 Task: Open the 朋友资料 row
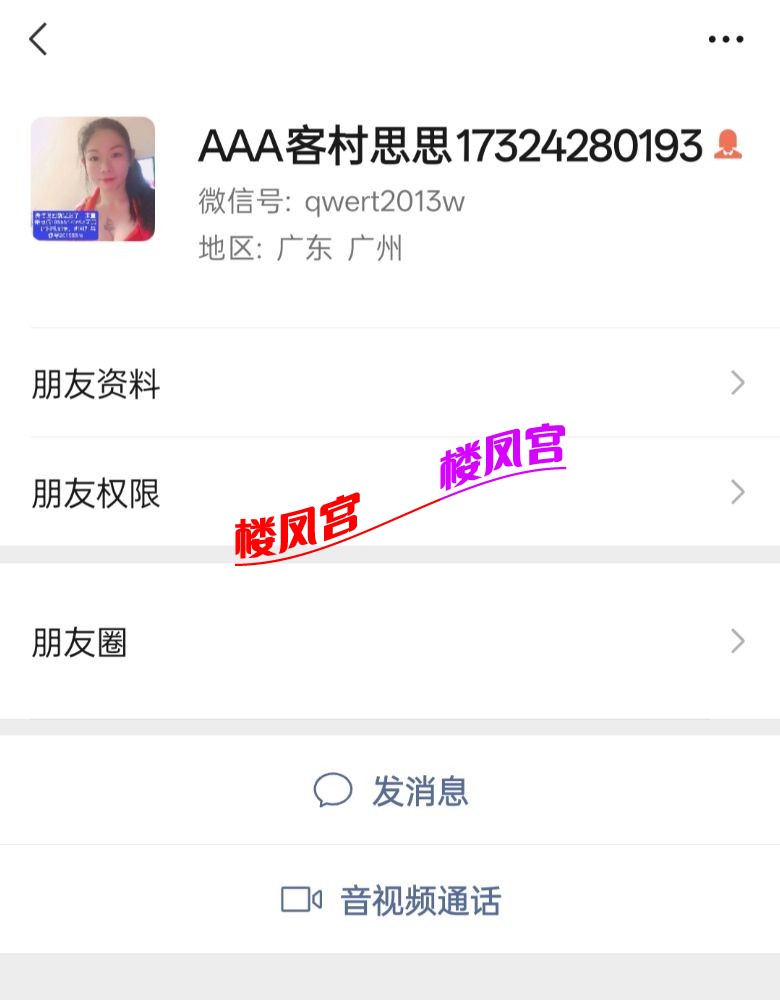pos(390,384)
